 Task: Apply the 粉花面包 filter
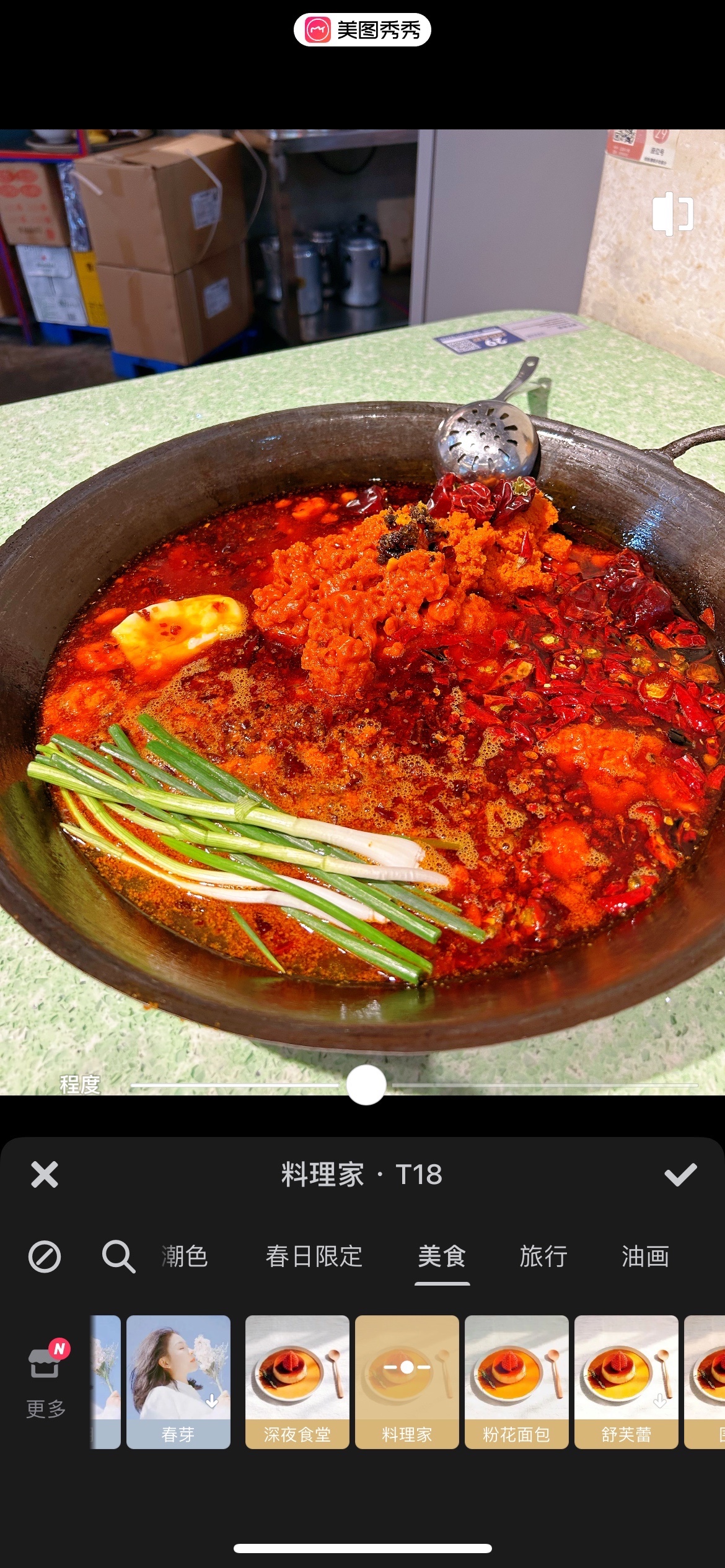click(x=517, y=1381)
